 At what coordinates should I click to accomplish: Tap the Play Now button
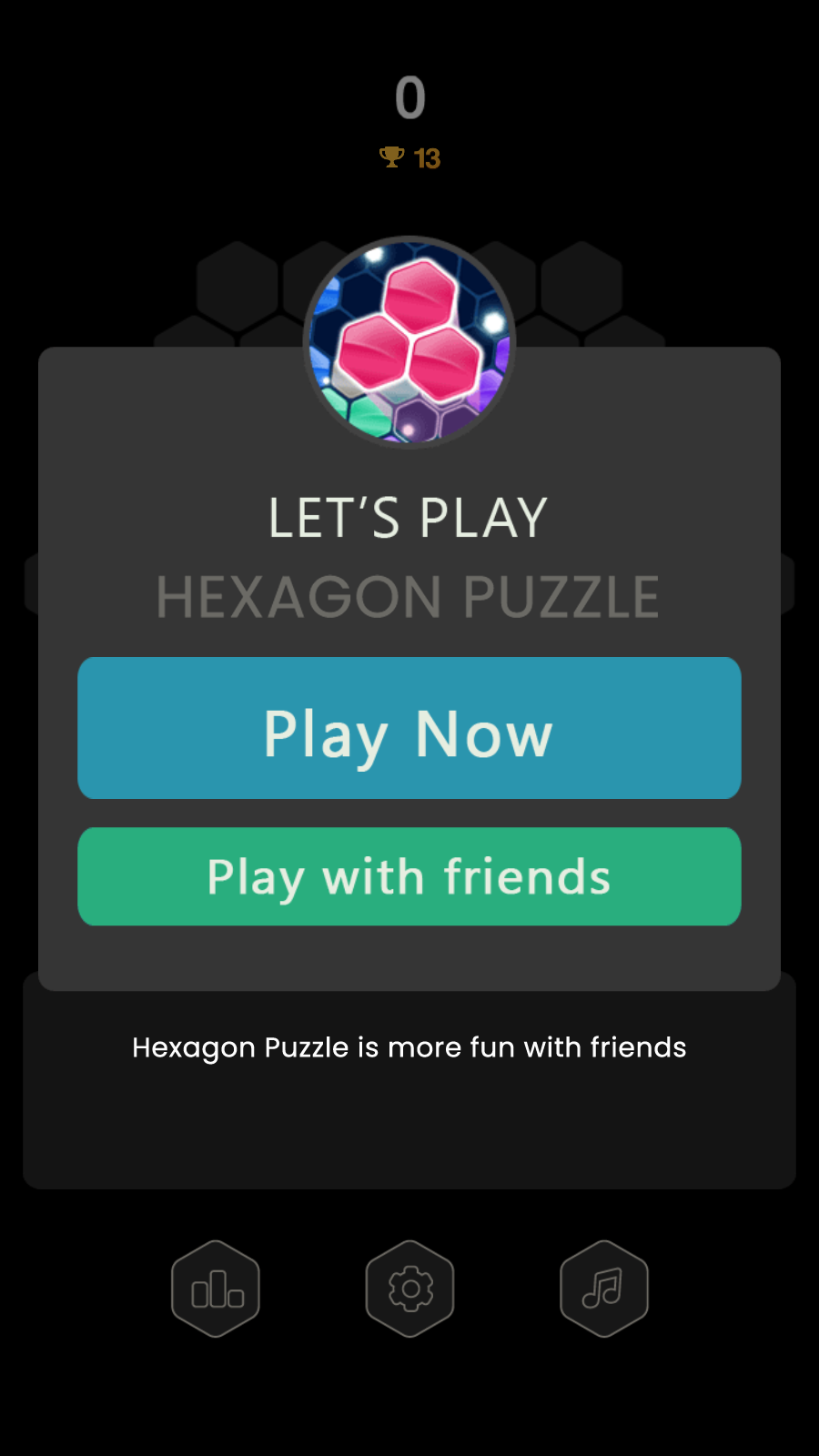pyautogui.click(x=409, y=728)
